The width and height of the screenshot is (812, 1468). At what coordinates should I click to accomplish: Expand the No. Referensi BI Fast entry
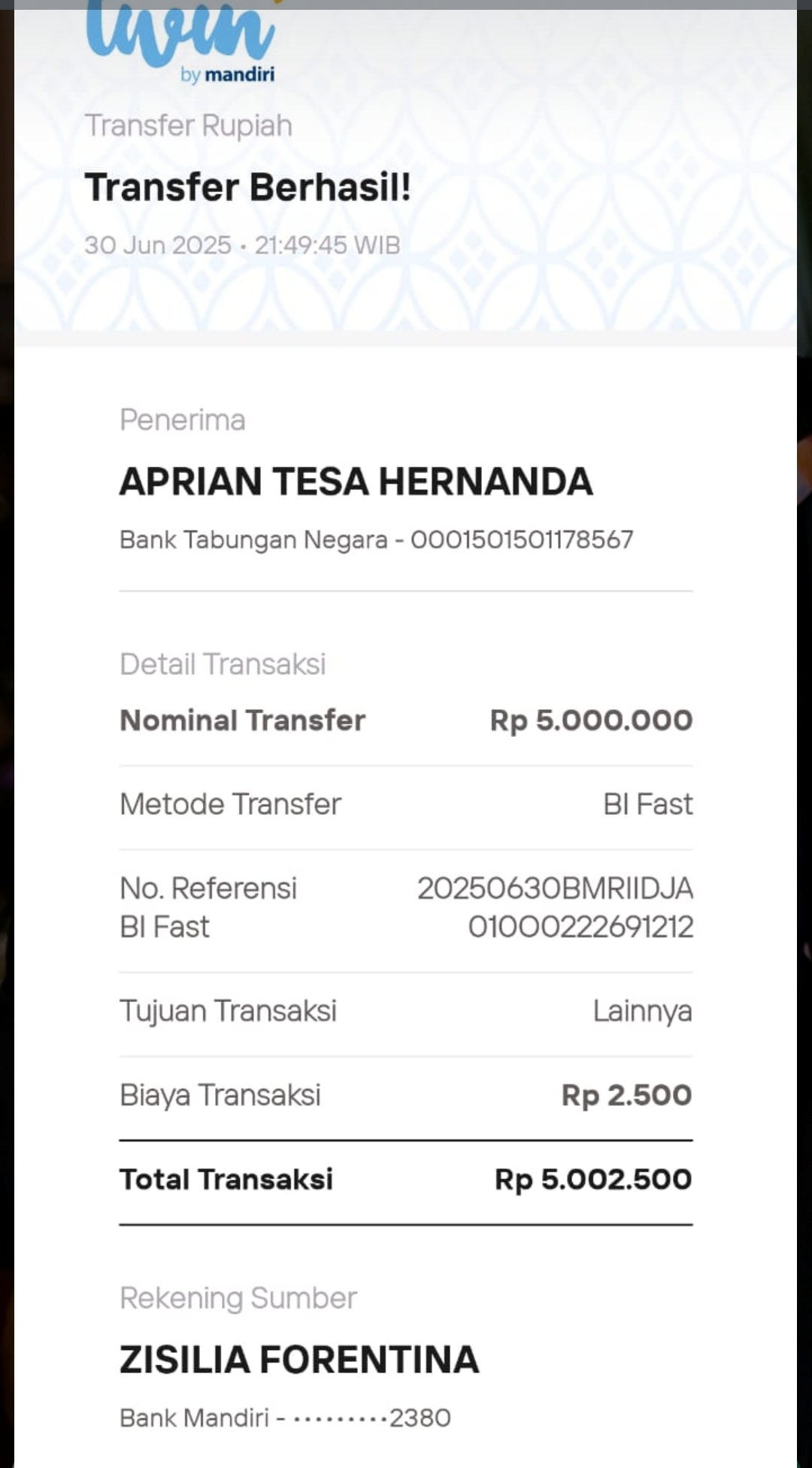pyautogui.click(x=406, y=906)
